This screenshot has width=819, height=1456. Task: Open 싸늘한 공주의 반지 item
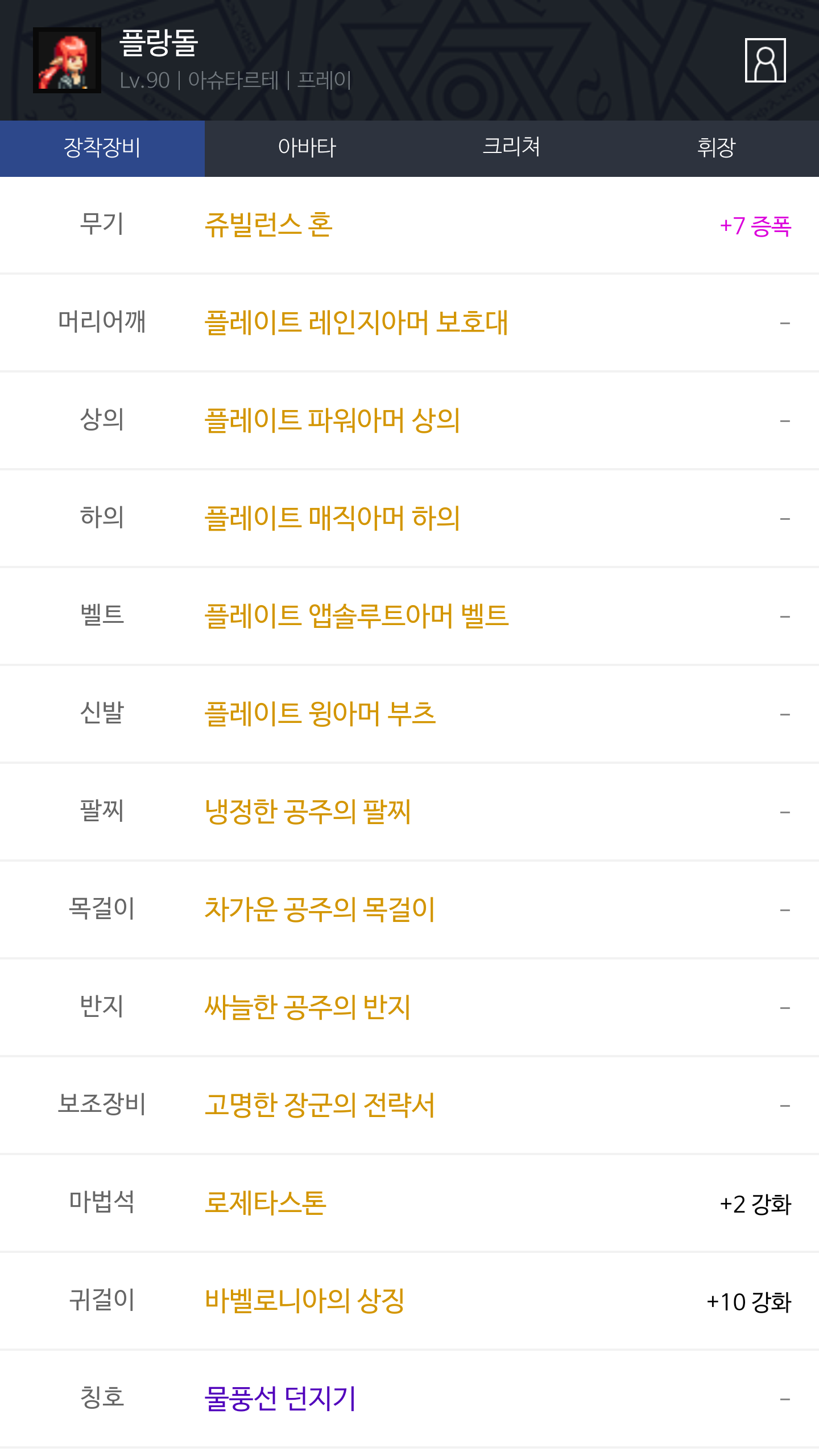point(308,1008)
